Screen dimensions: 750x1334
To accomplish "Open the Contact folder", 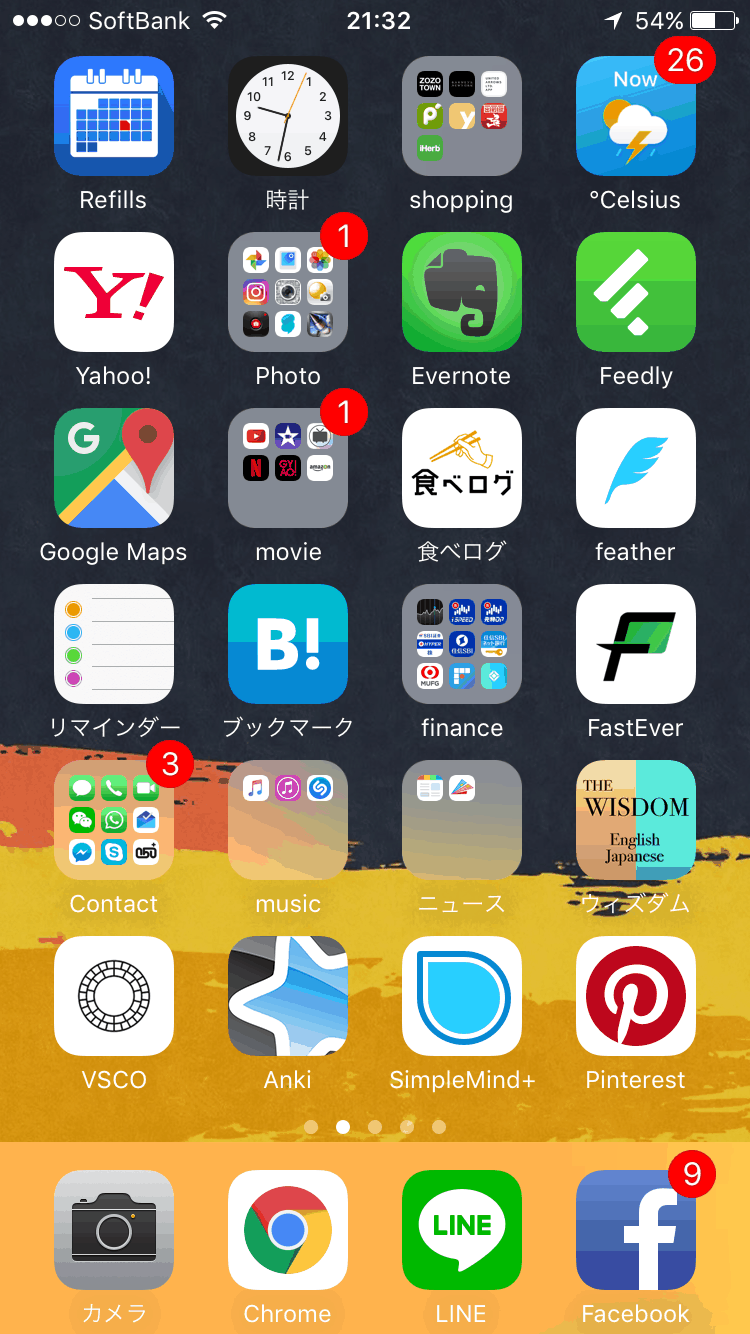I will (113, 820).
